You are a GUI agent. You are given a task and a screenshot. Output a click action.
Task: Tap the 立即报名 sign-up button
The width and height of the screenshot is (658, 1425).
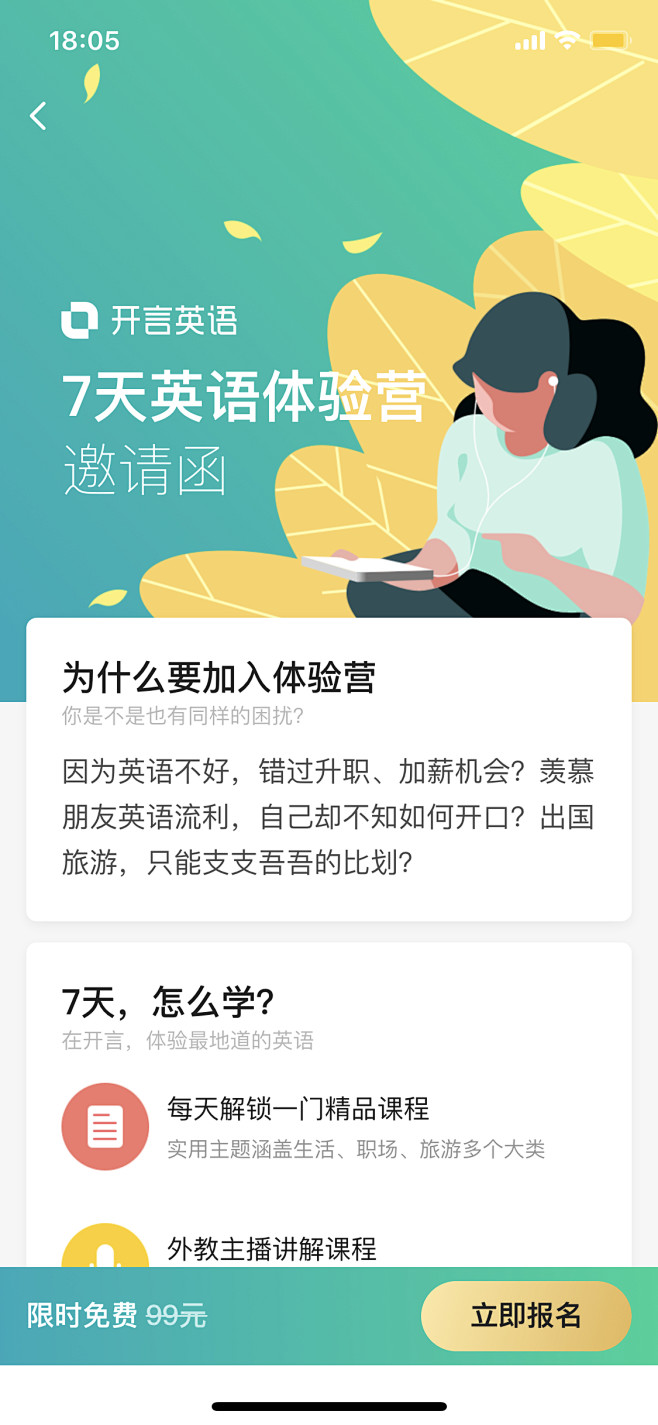click(526, 1316)
